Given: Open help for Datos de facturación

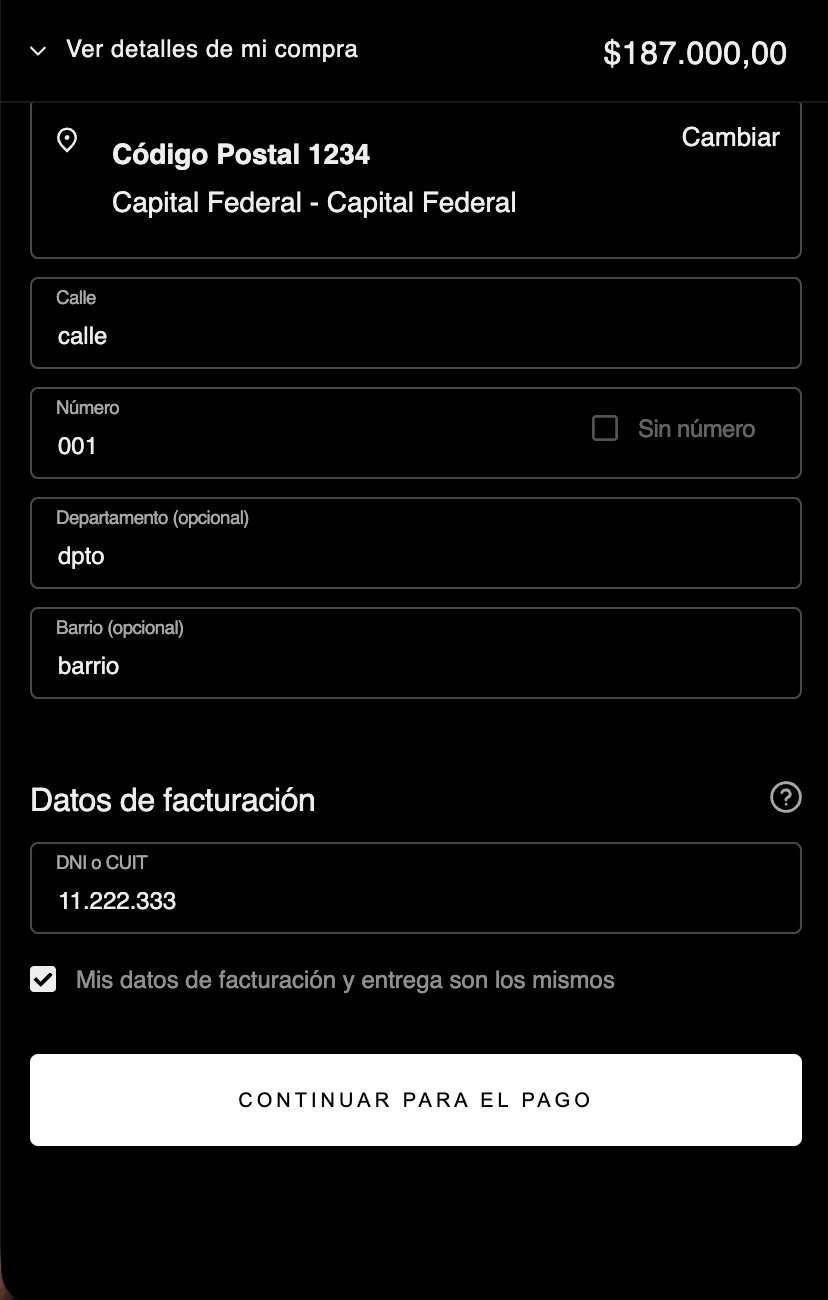Looking at the screenshot, I should [x=786, y=798].
